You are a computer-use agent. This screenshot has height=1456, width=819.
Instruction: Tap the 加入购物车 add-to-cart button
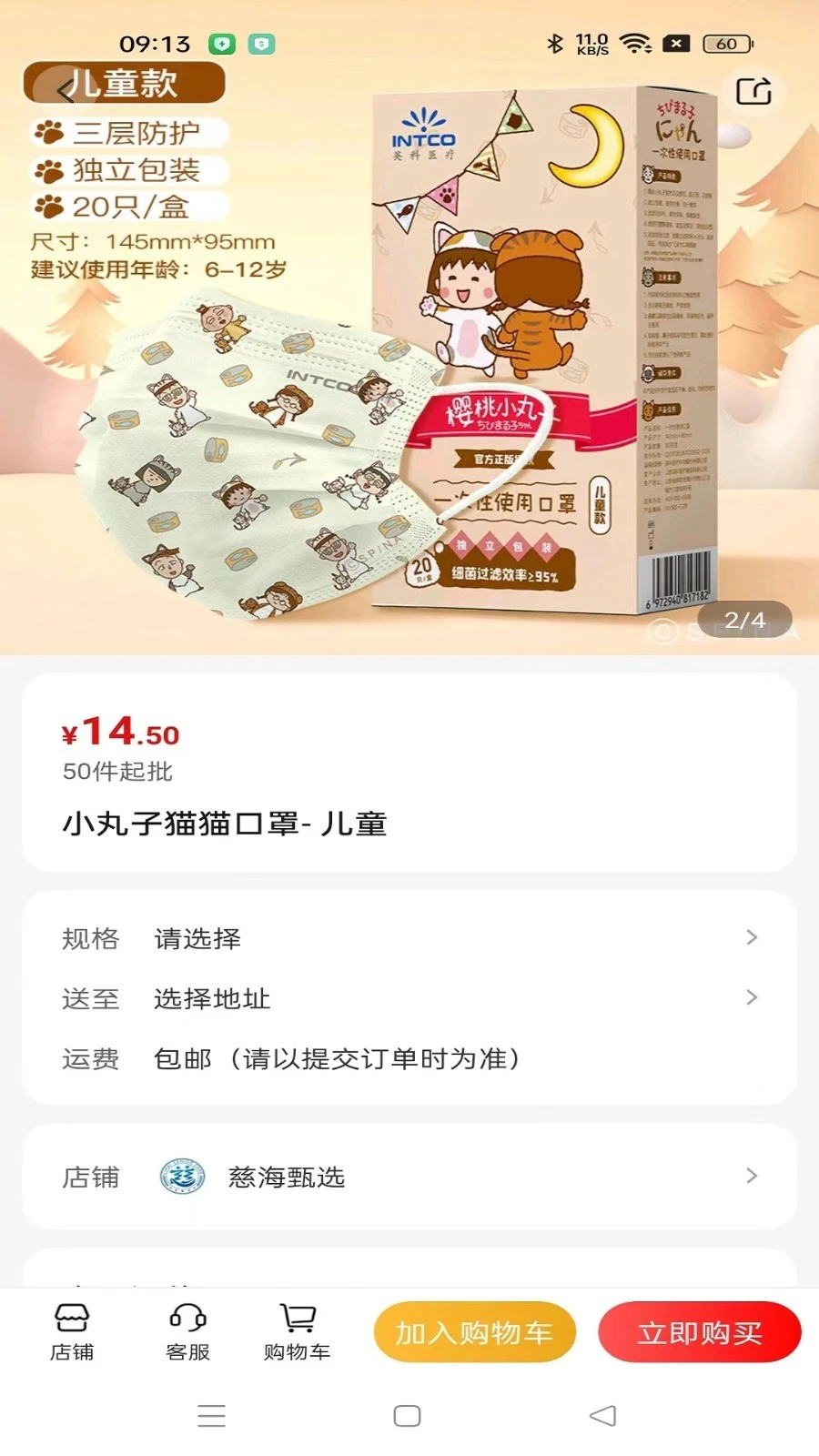pyautogui.click(x=474, y=1331)
